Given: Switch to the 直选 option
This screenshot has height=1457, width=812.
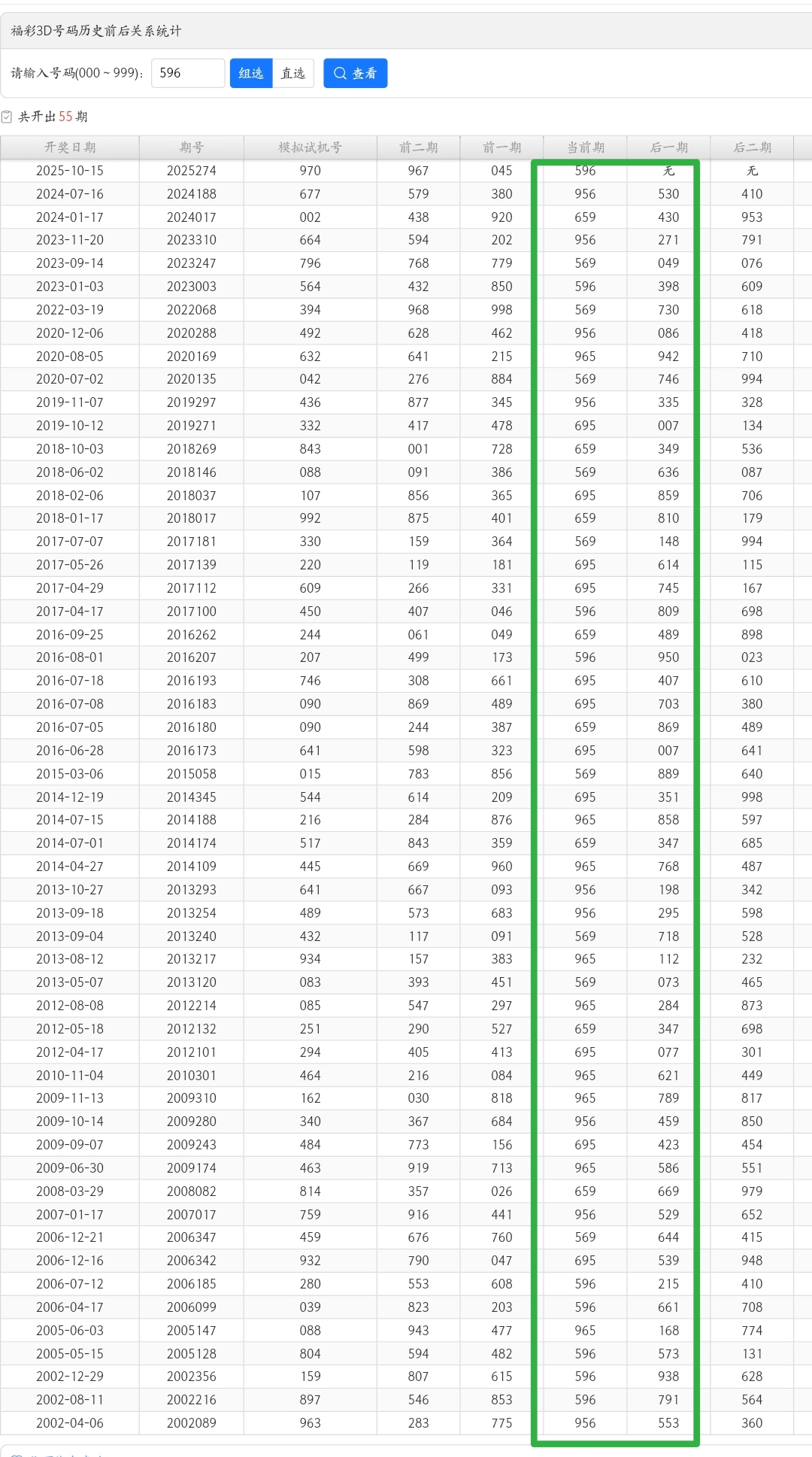Looking at the screenshot, I should click(x=293, y=73).
